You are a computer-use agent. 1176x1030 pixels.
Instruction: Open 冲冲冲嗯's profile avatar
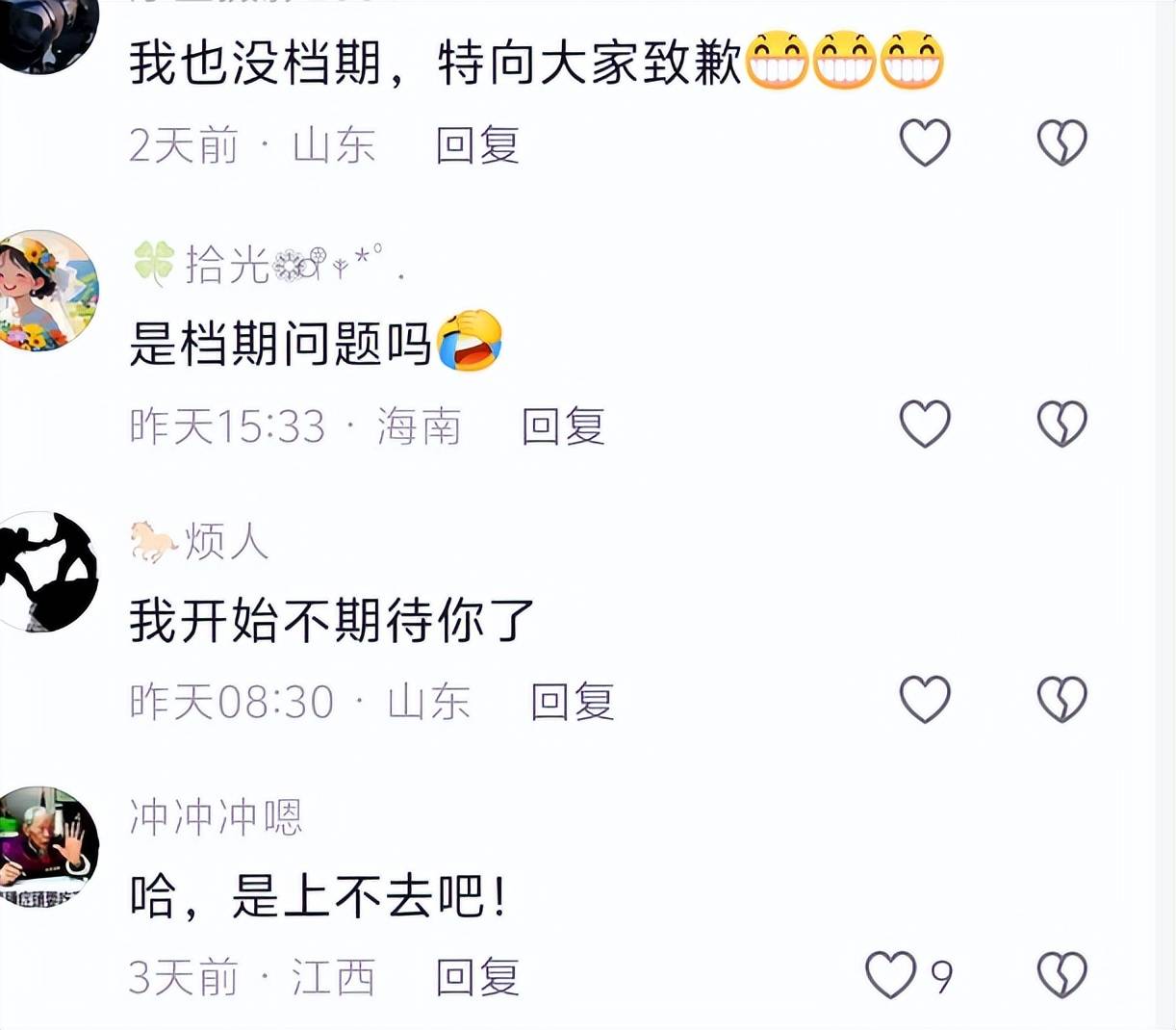click(48, 847)
